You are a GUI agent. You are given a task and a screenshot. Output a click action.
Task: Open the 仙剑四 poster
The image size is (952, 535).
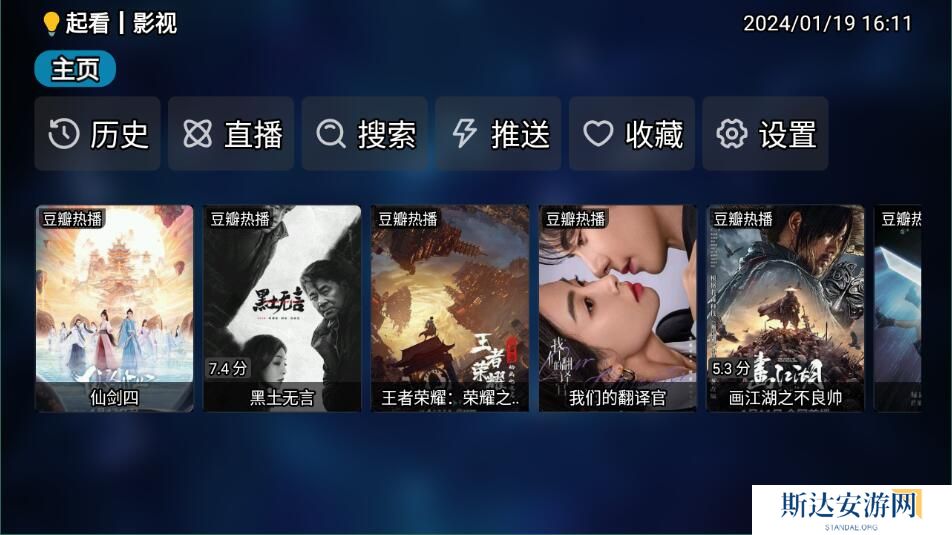click(114, 308)
